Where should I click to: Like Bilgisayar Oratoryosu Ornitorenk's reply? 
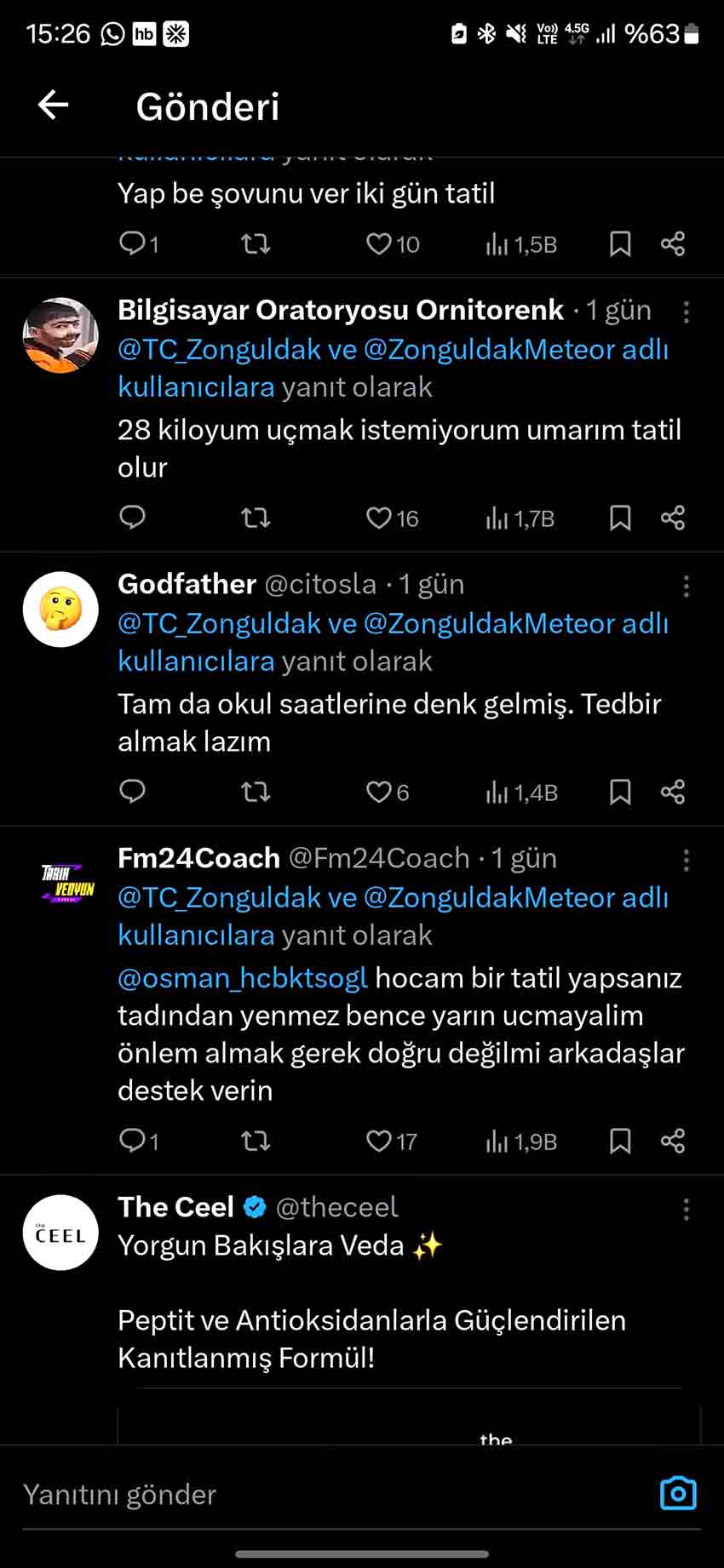[x=379, y=518]
